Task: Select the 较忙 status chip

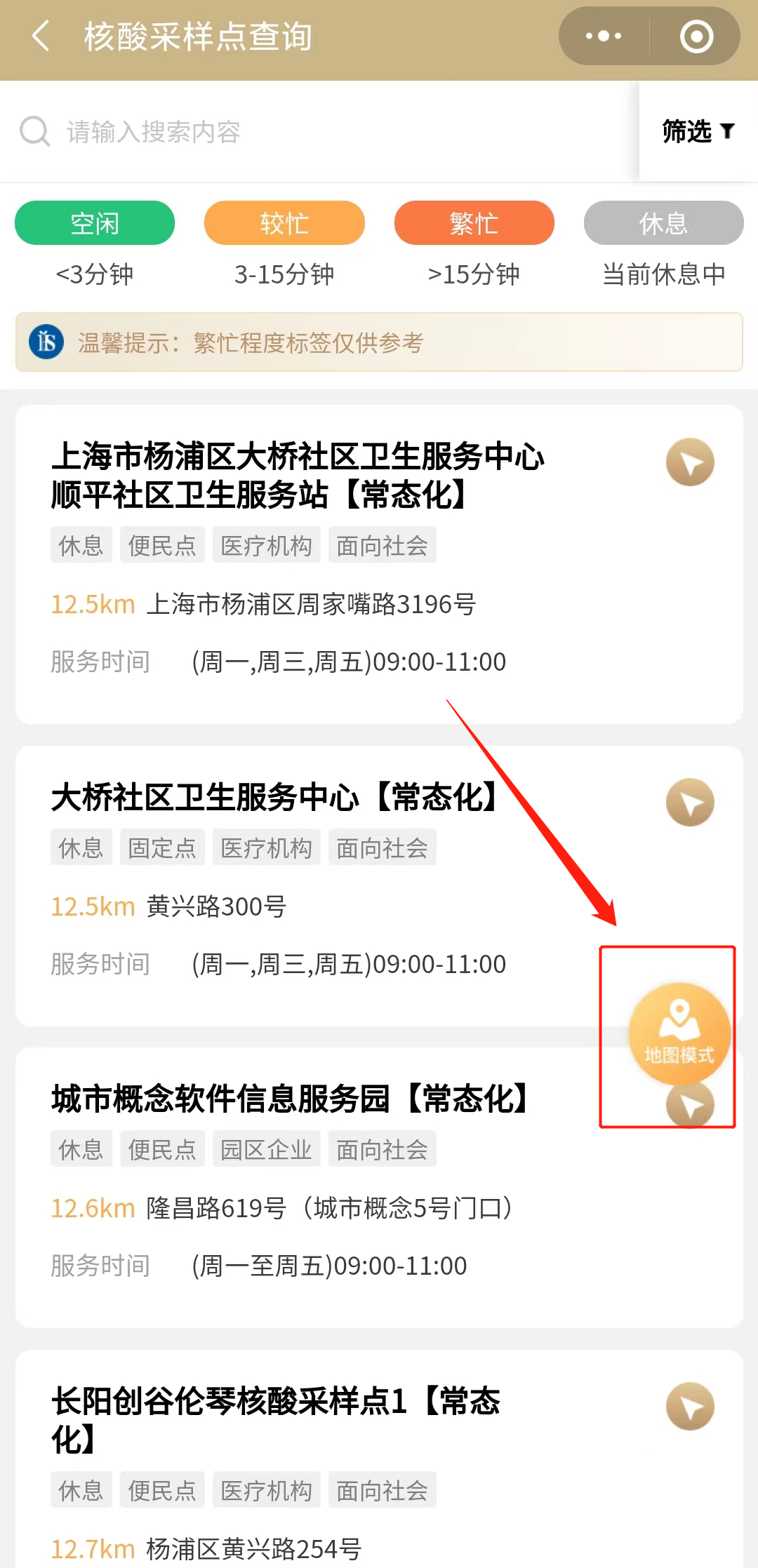Action: click(x=284, y=223)
